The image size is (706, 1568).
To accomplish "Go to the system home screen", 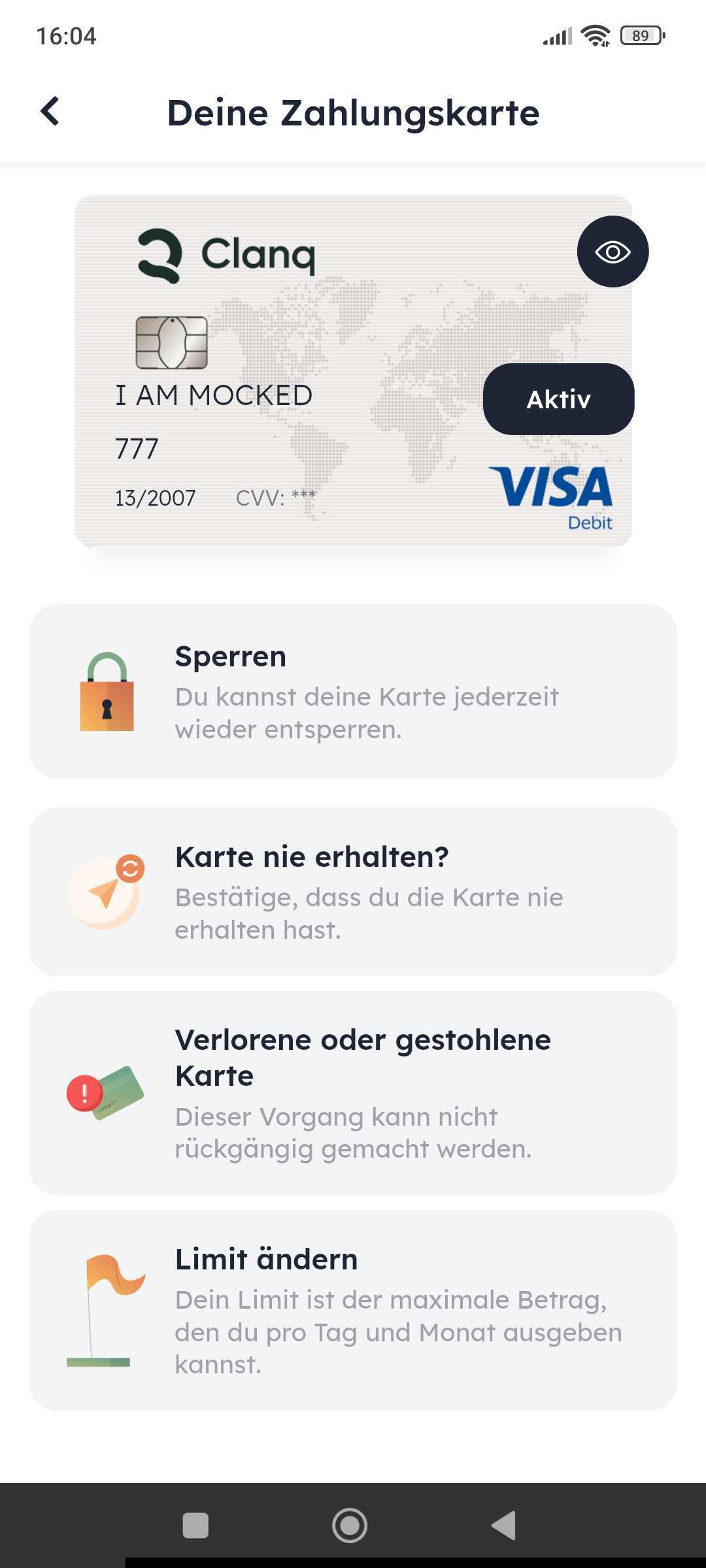I will pos(350,1526).
